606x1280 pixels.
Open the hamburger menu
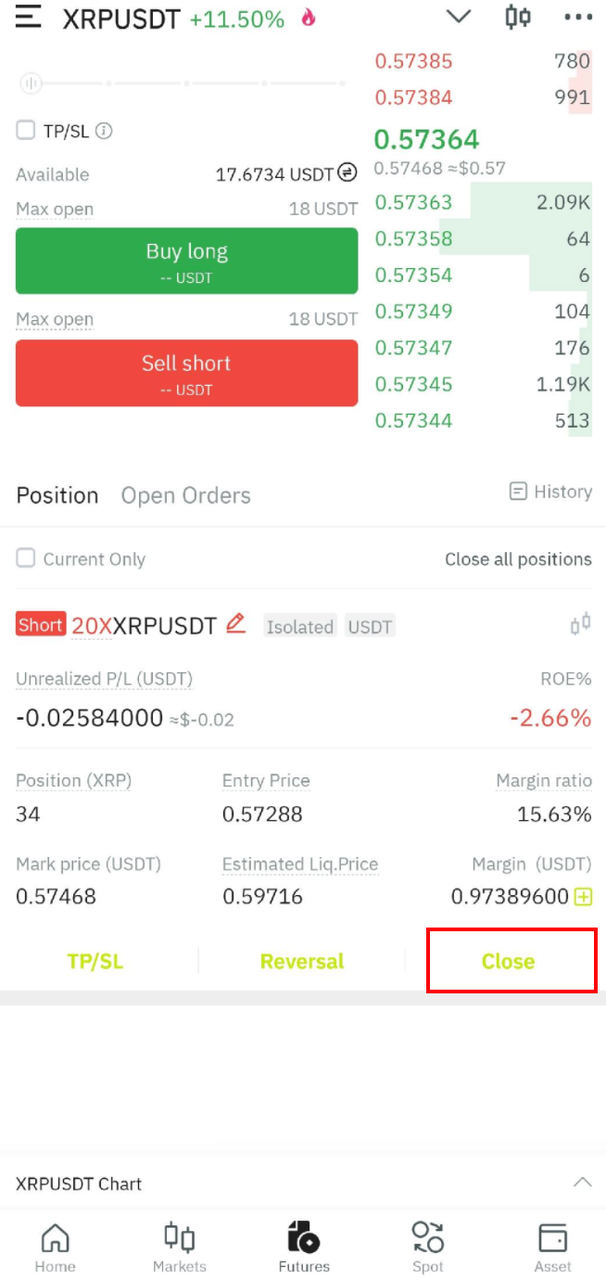28,17
